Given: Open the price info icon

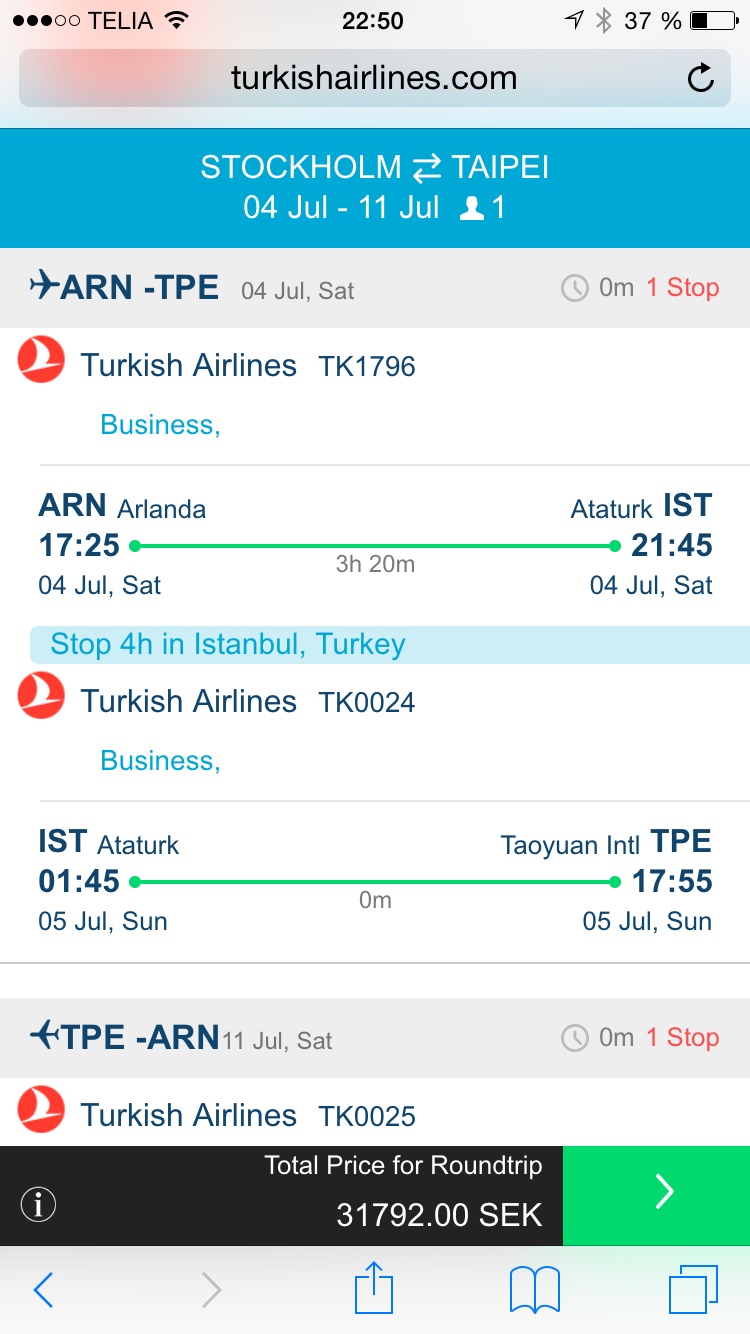Looking at the screenshot, I should [x=38, y=1205].
